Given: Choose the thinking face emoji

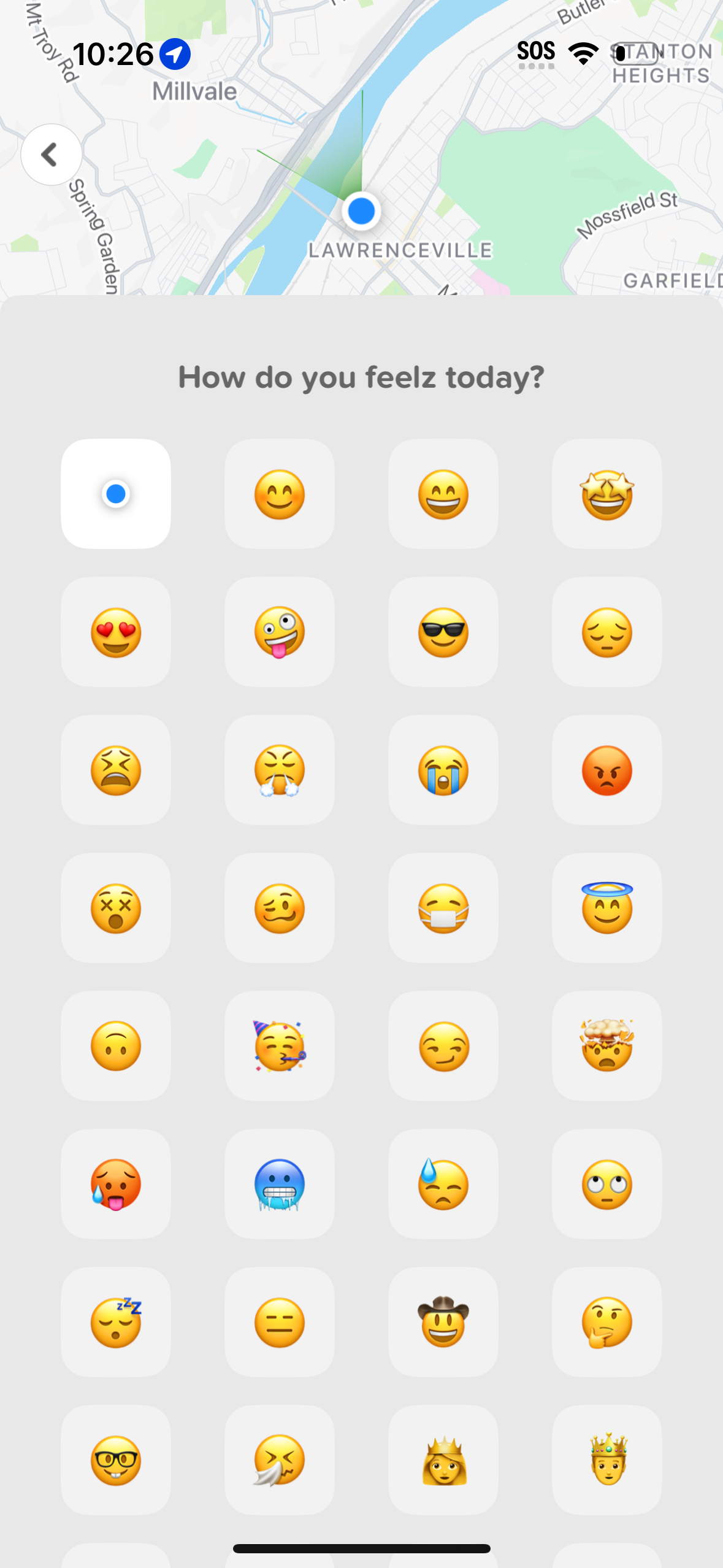Looking at the screenshot, I should pyautogui.click(x=606, y=1322).
